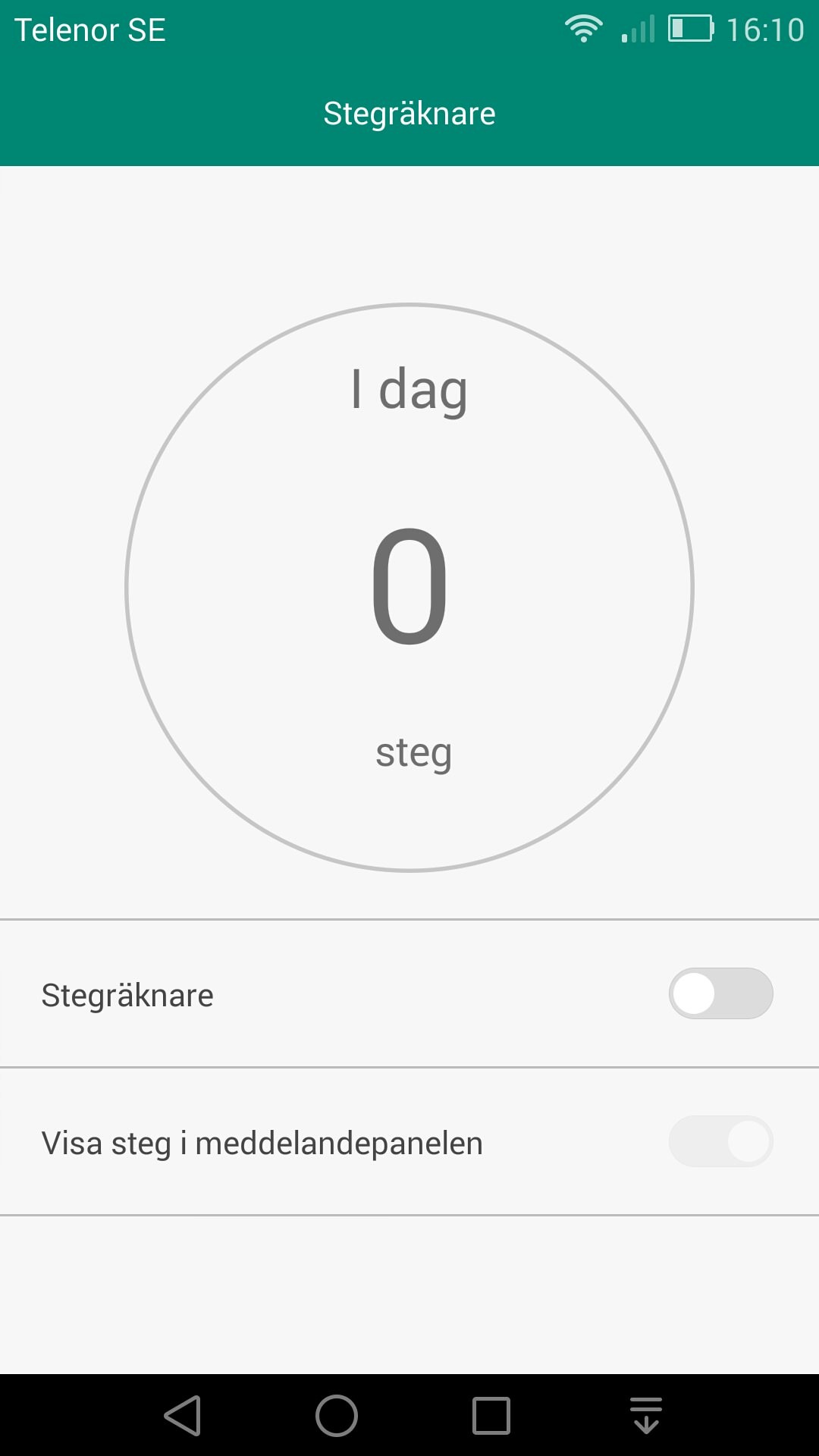Go back with the system back button
Image resolution: width=819 pixels, height=1456 pixels.
tap(183, 1416)
